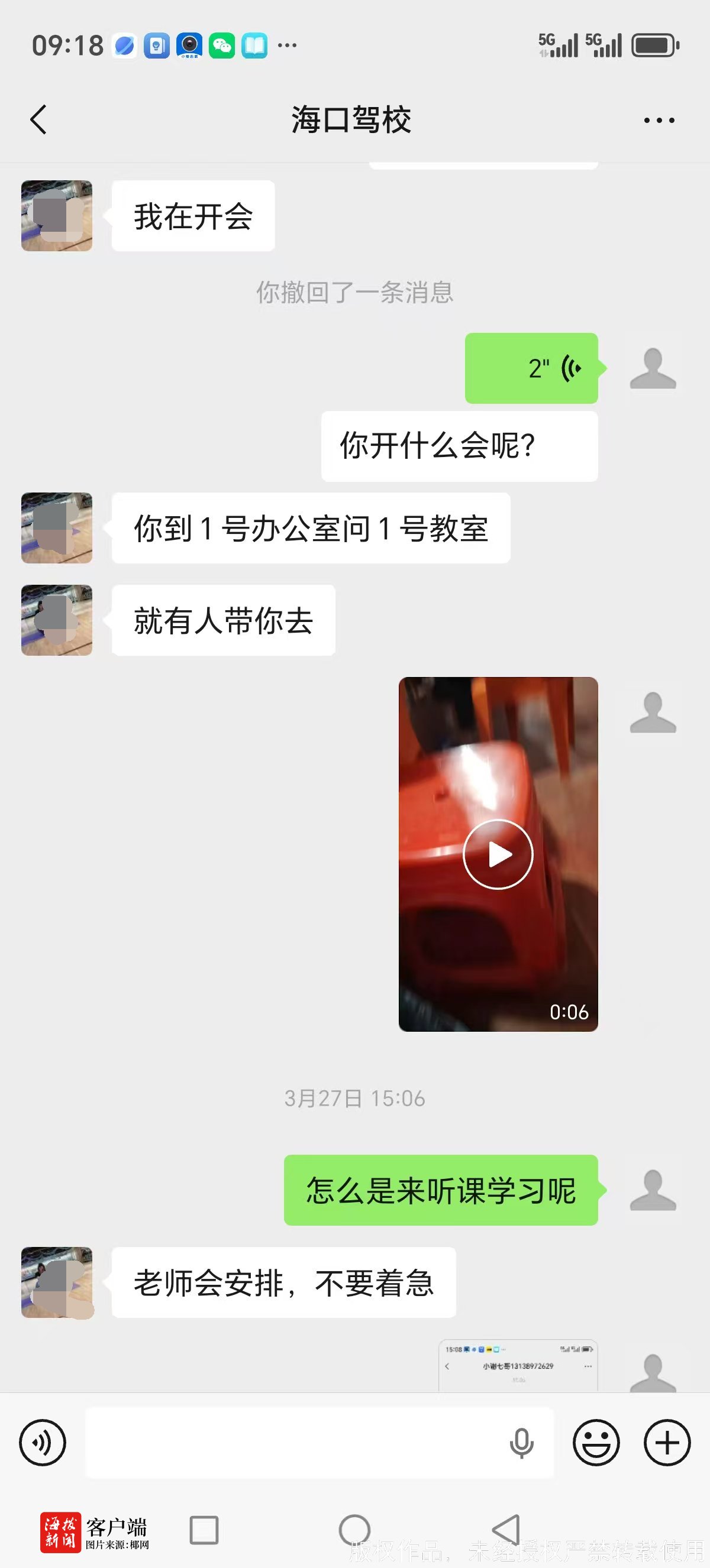The width and height of the screenshot is (710, 1568).
Task: Open the plus attachment menu
Action: pyautogui.click(x=667, y=1442)
